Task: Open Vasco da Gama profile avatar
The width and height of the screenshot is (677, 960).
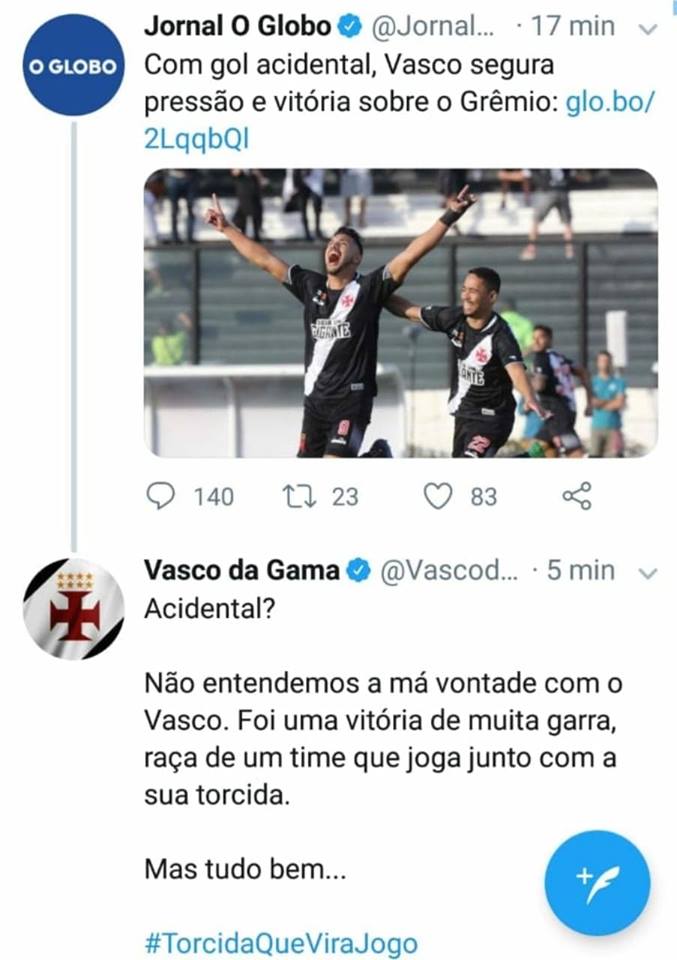Action: [x=73, y=609]
